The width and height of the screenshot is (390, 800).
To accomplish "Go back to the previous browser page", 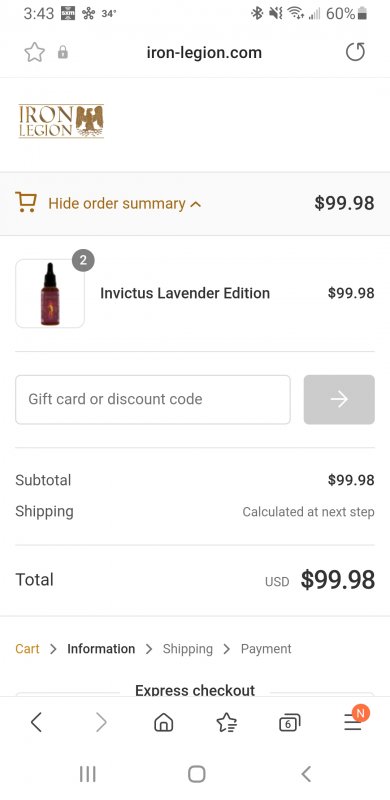I will tap(36, 722).
